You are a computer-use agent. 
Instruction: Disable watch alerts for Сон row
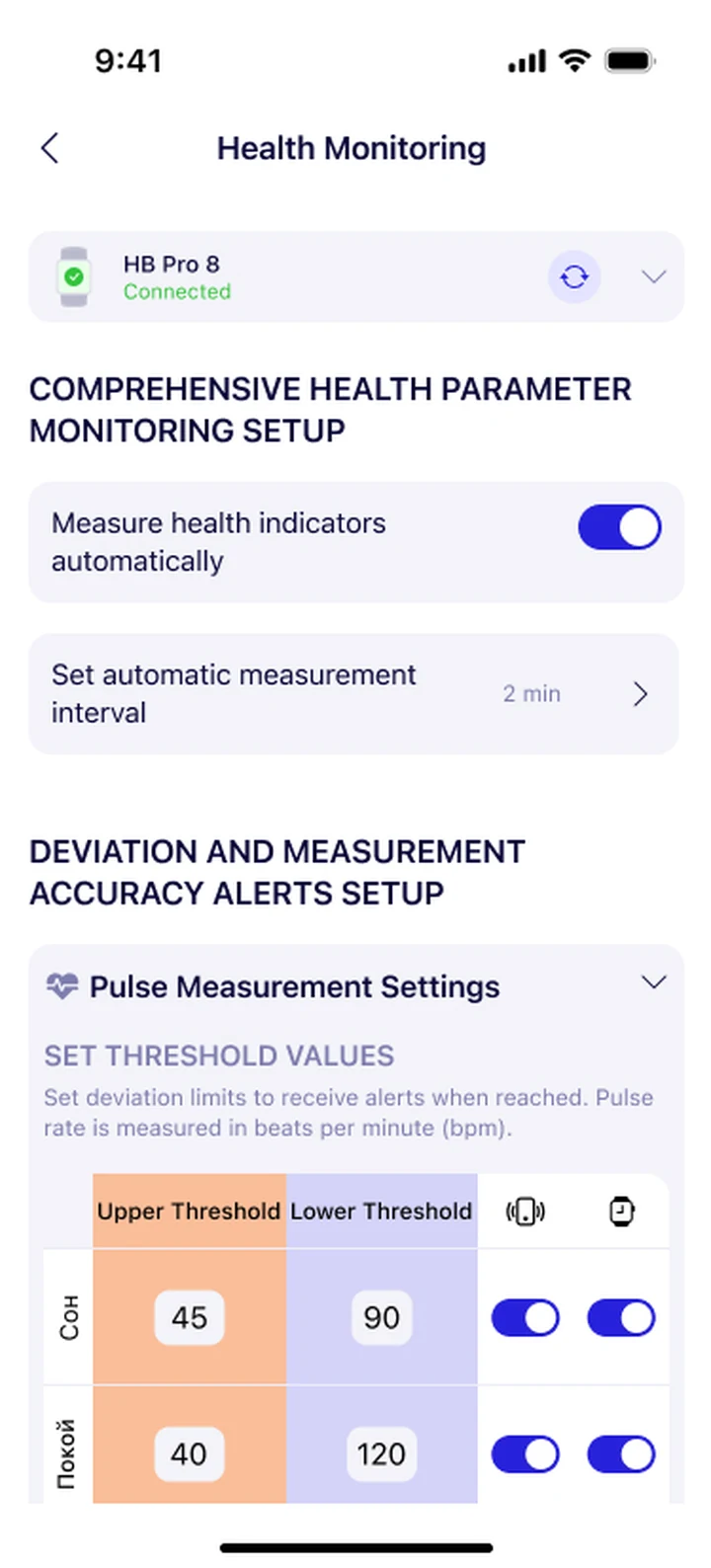[x=621, y=1317]
